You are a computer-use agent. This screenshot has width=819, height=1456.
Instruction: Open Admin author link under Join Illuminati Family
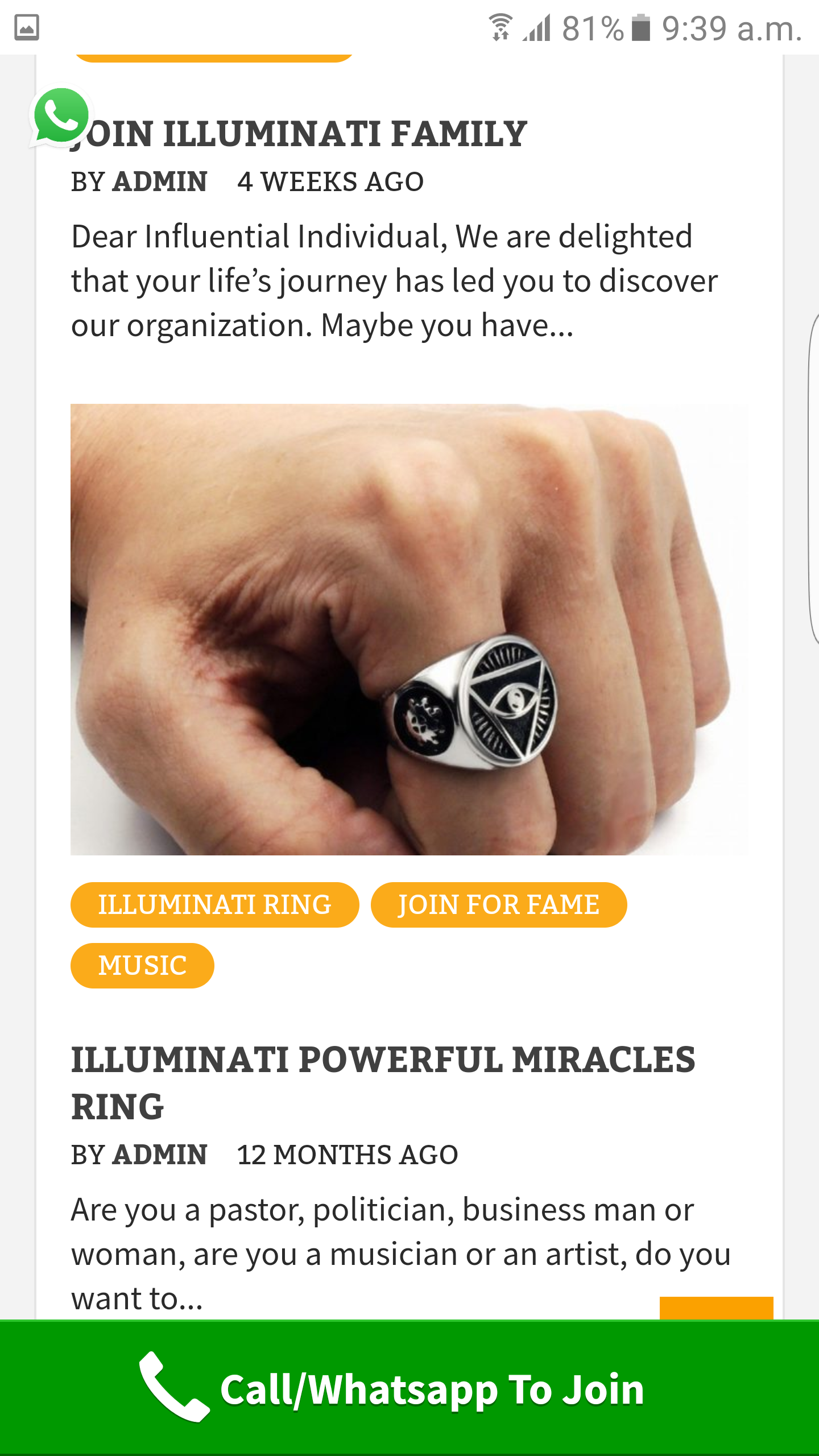click(160, 182)
